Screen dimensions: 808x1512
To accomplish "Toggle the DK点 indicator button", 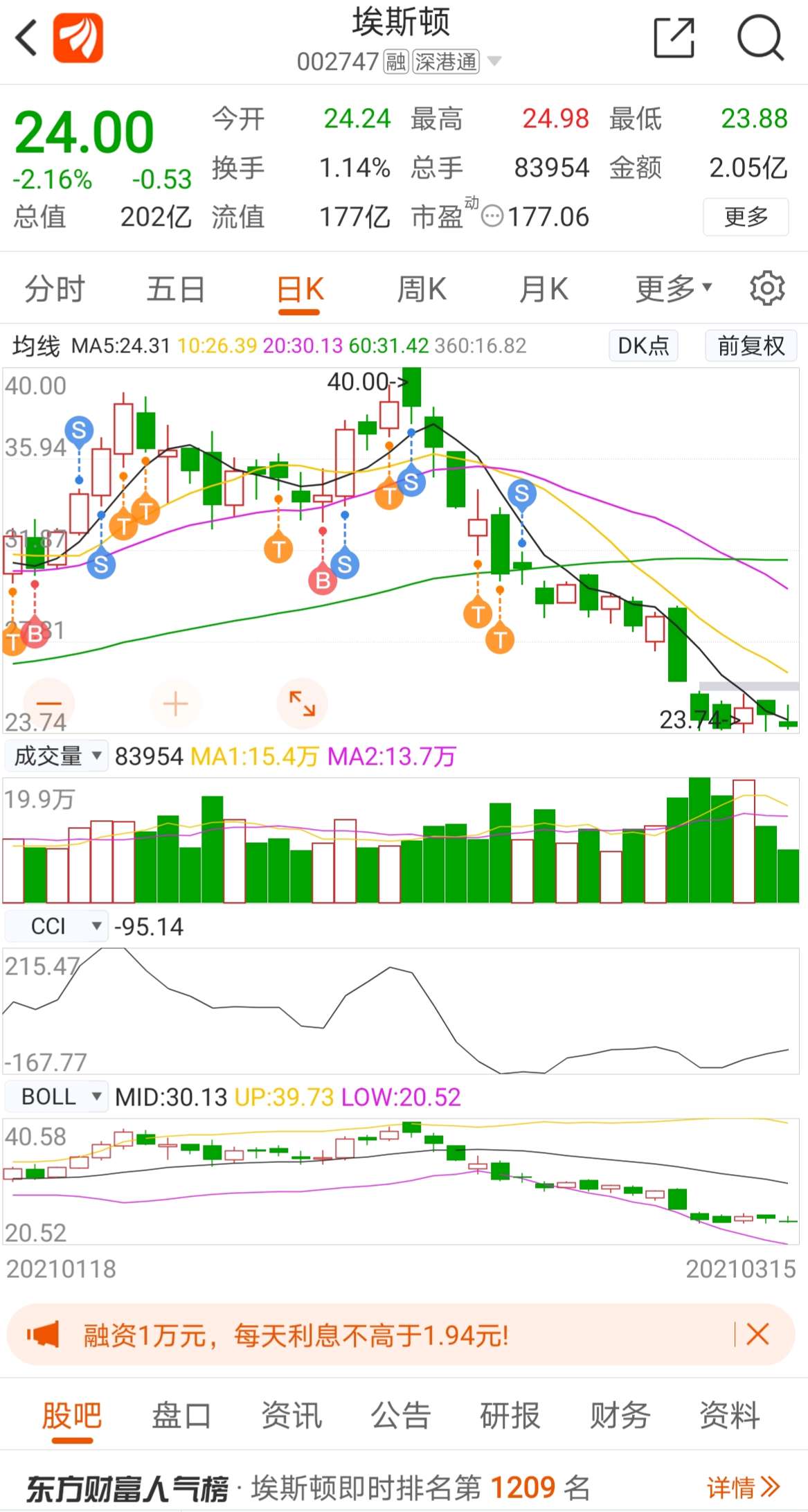I will pos(643,345).
